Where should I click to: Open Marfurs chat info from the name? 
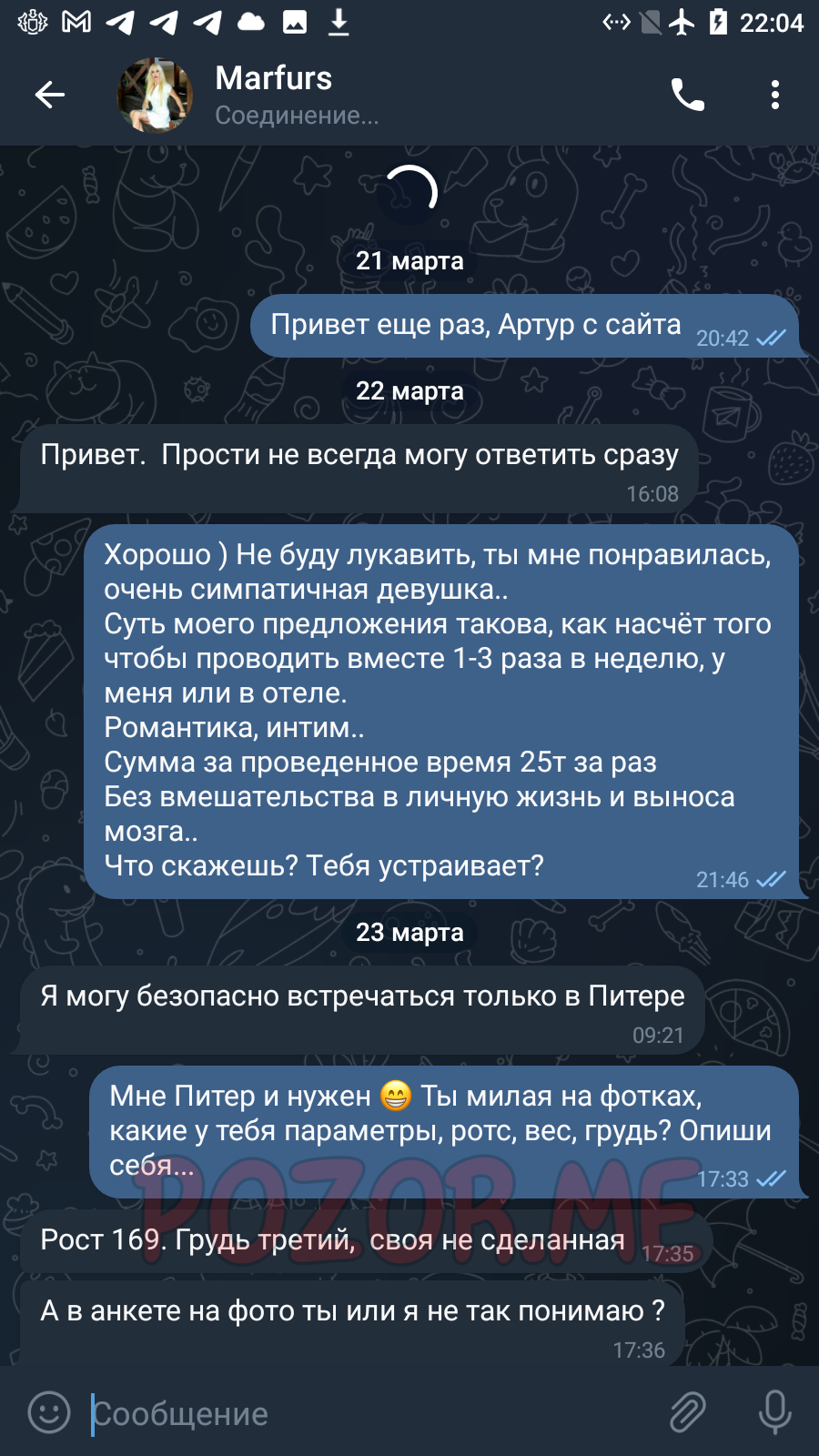pos(273,78)
